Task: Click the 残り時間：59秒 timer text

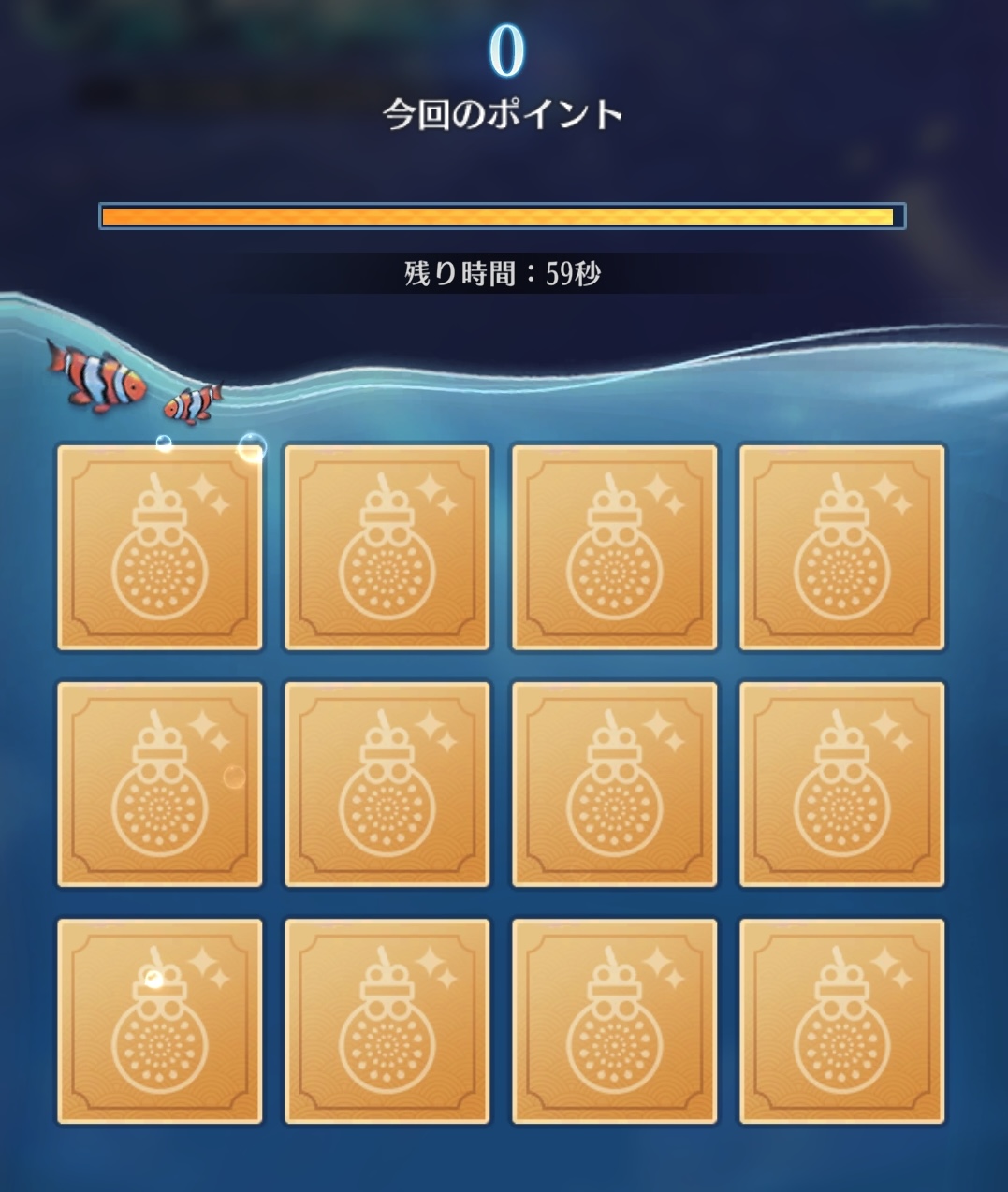Action: click(x=504, y=274)
